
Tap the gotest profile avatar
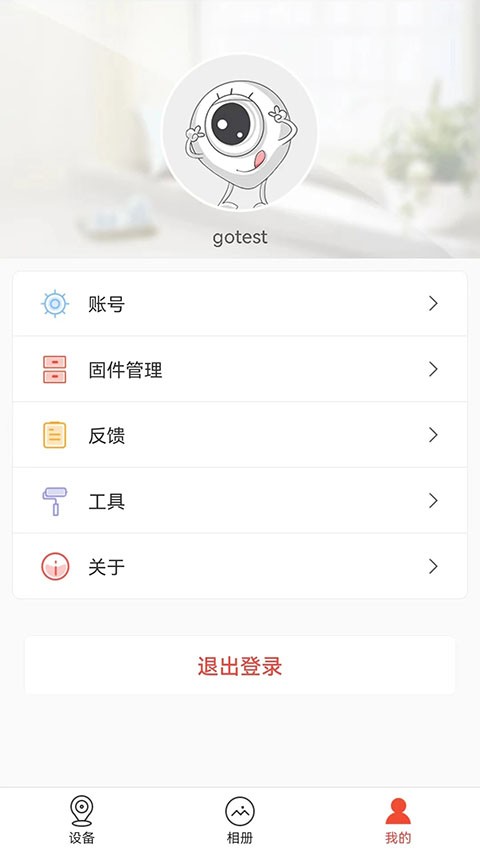pyautogui.click(x=240, y=132)
